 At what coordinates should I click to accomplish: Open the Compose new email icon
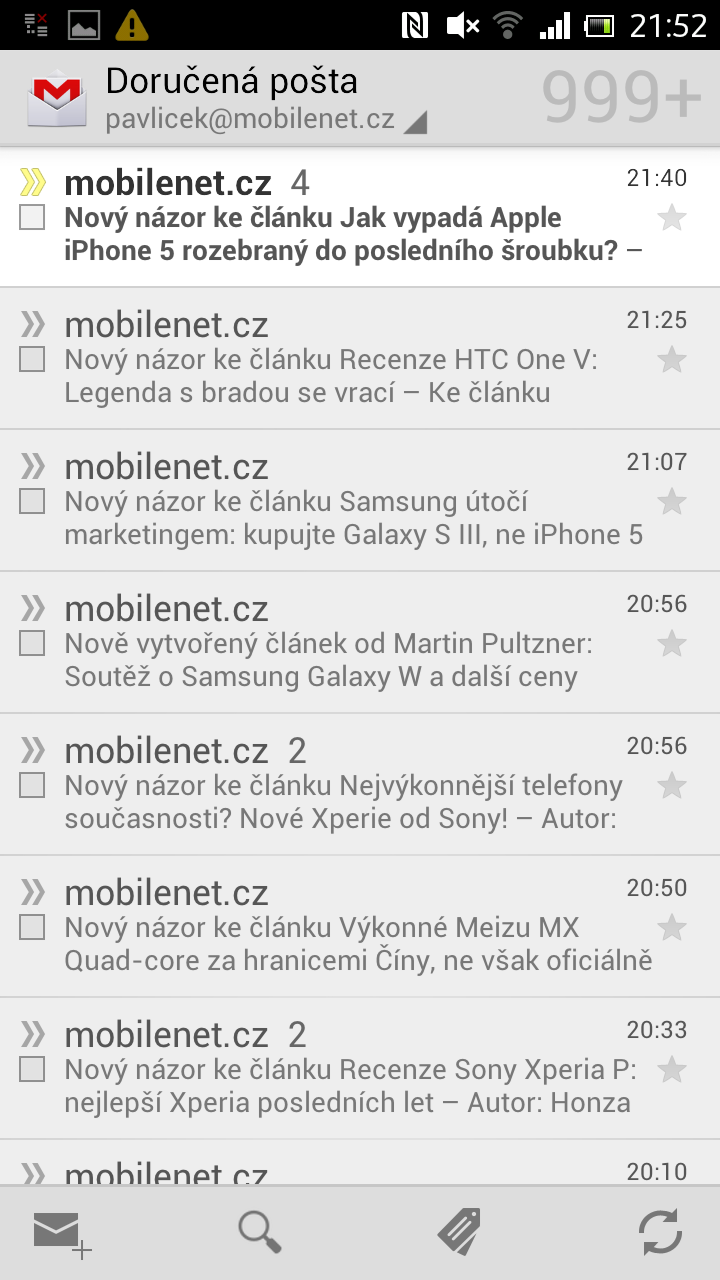pyautogui.click(x=62, y=1232)
